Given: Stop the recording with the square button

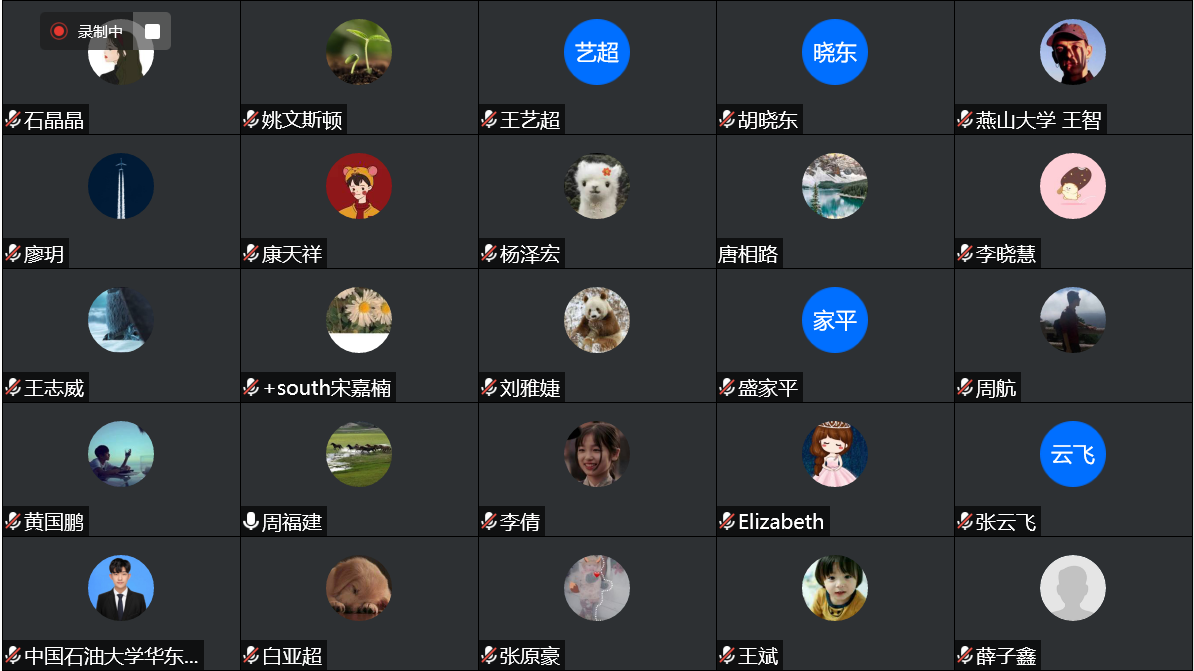Looking at the screenshot, I should coord(152,31).
